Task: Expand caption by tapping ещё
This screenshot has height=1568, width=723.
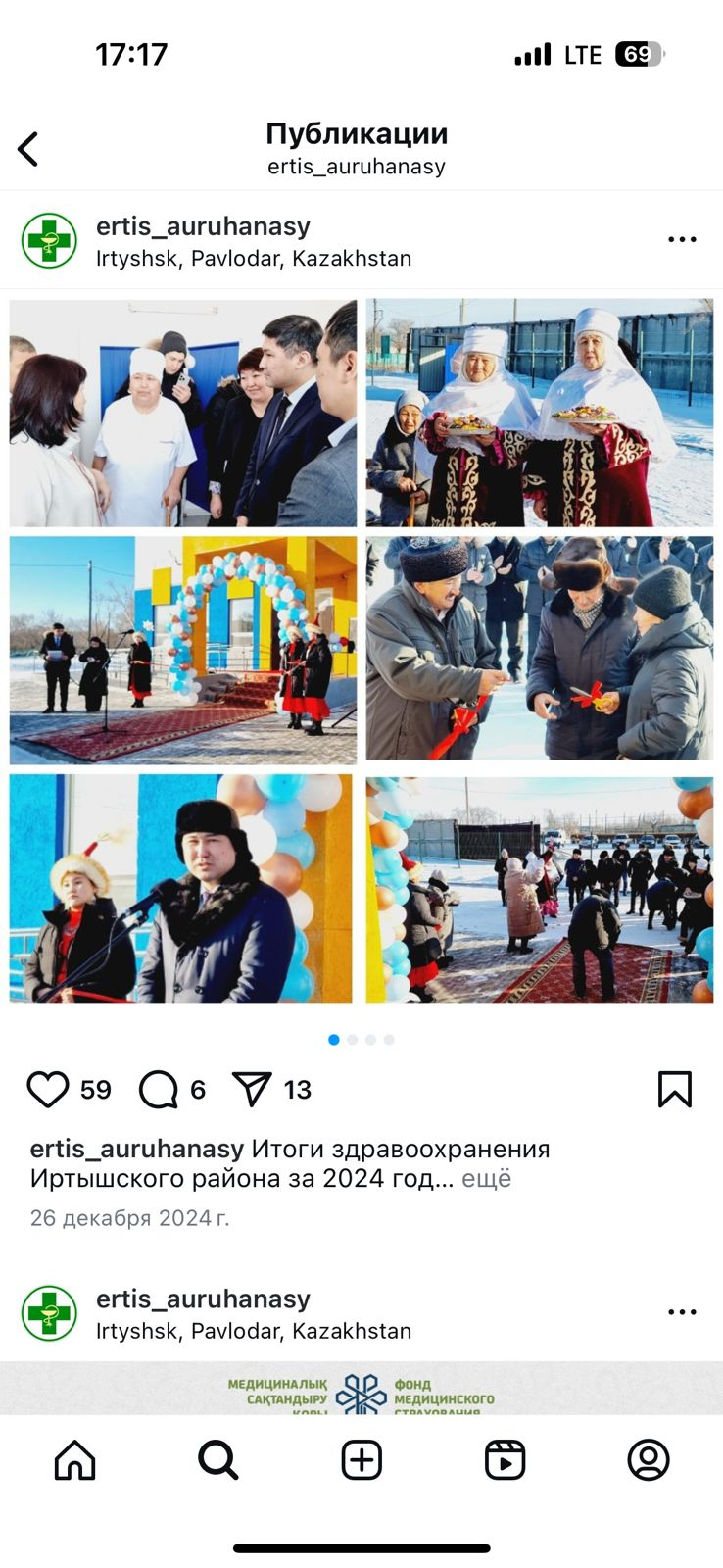Action: tap(487, 1178)
